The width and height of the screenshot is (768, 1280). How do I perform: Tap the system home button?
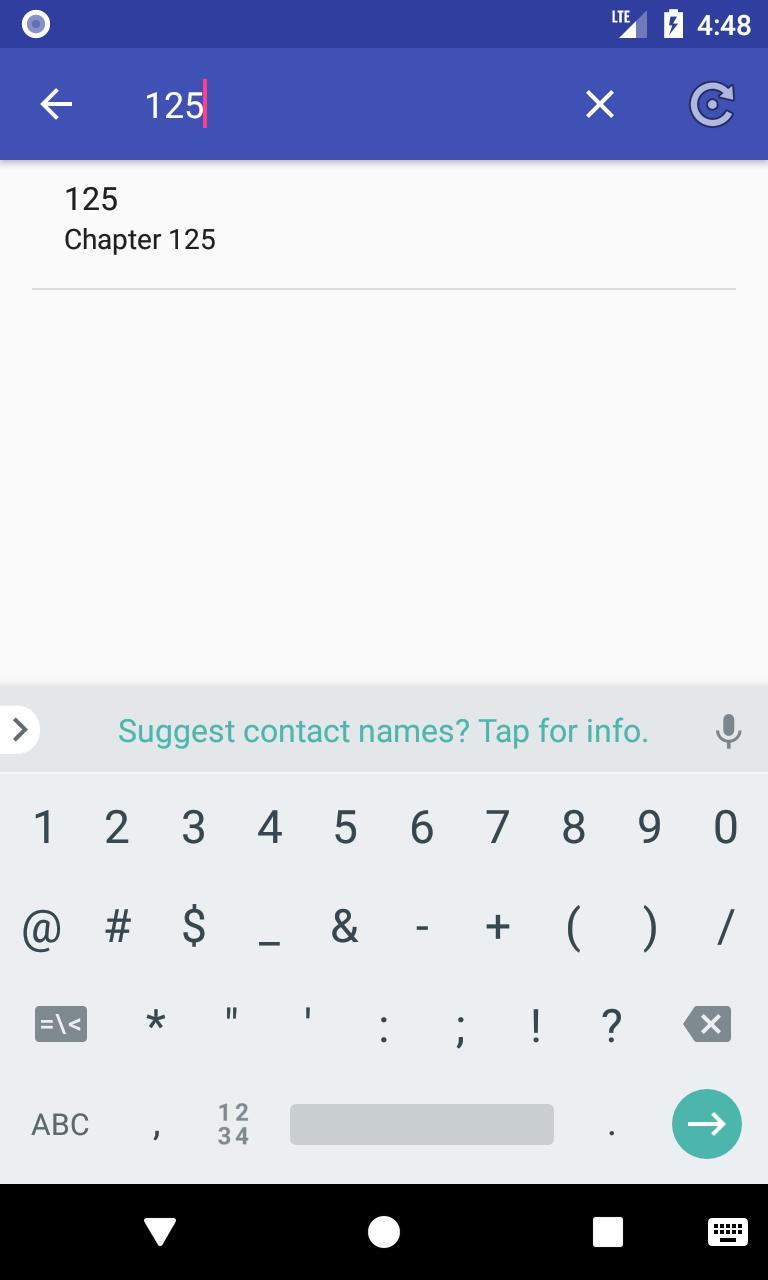click(384, 1232)
